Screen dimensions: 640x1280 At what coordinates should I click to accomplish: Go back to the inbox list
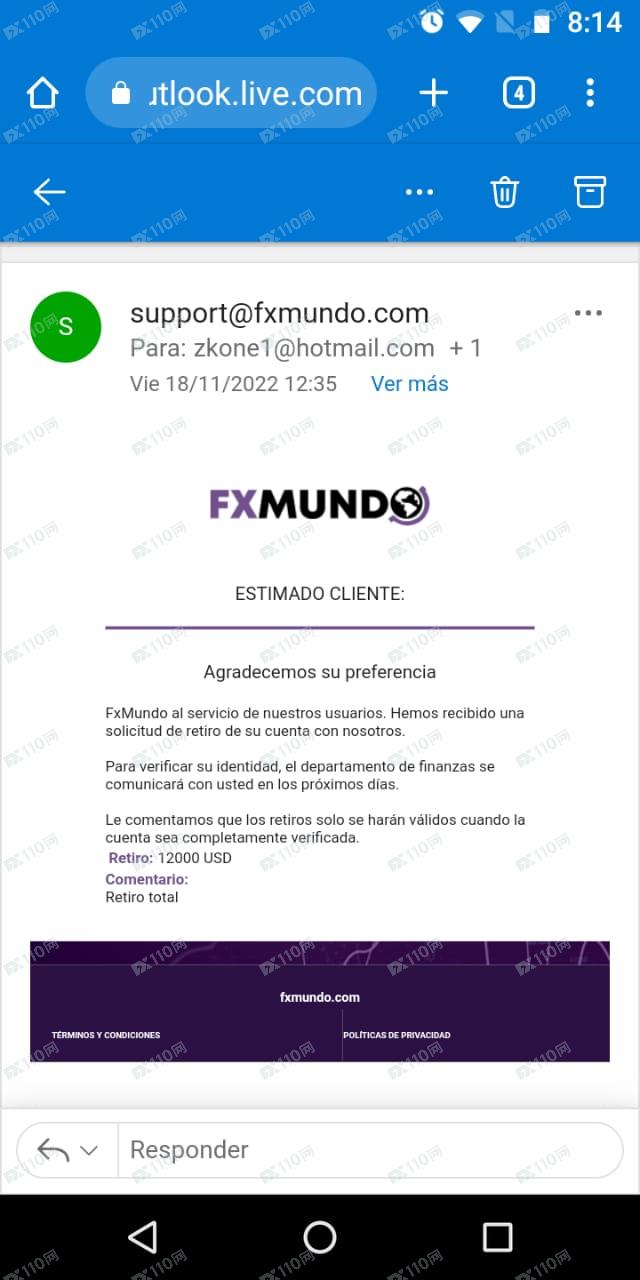(x=49, y=192)
